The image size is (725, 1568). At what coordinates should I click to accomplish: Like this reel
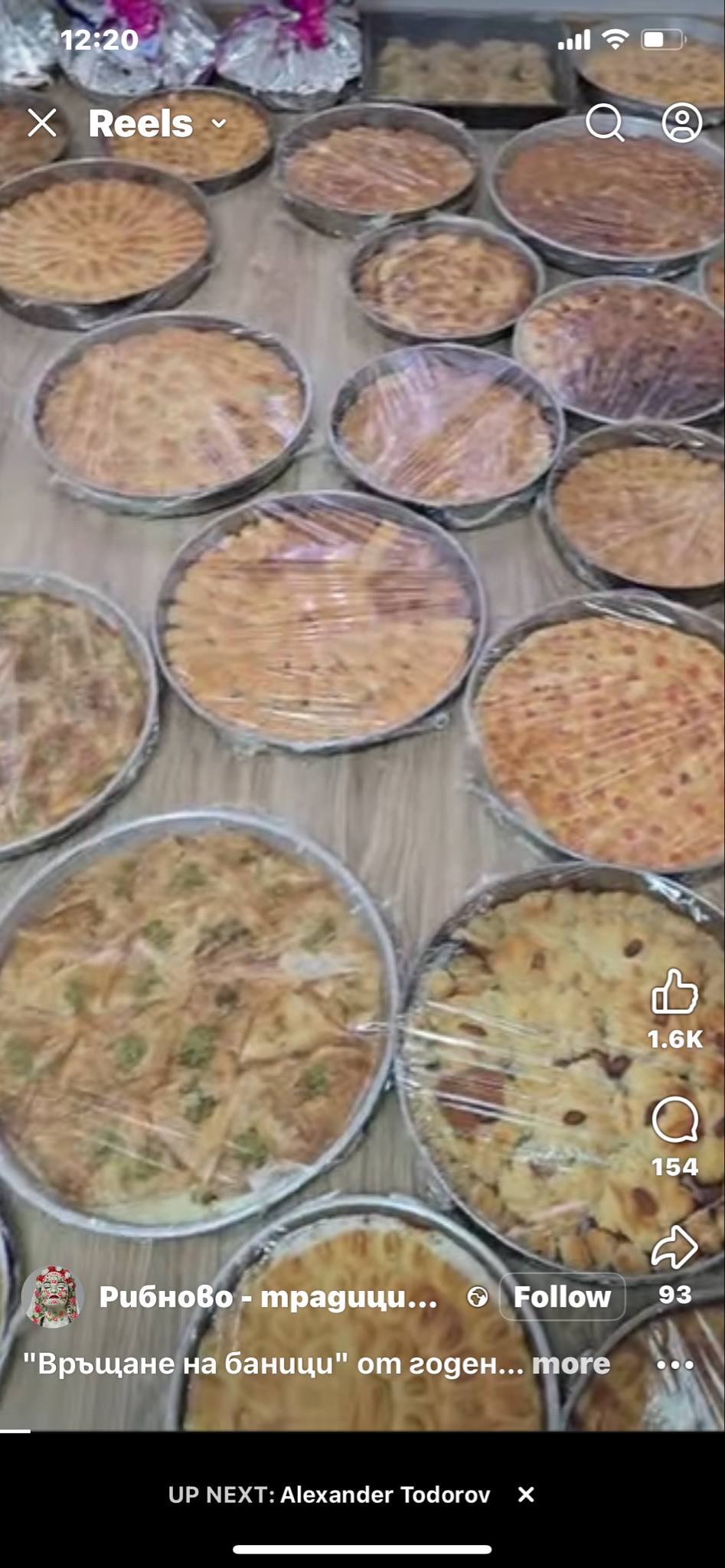click(x=674, y=991)
